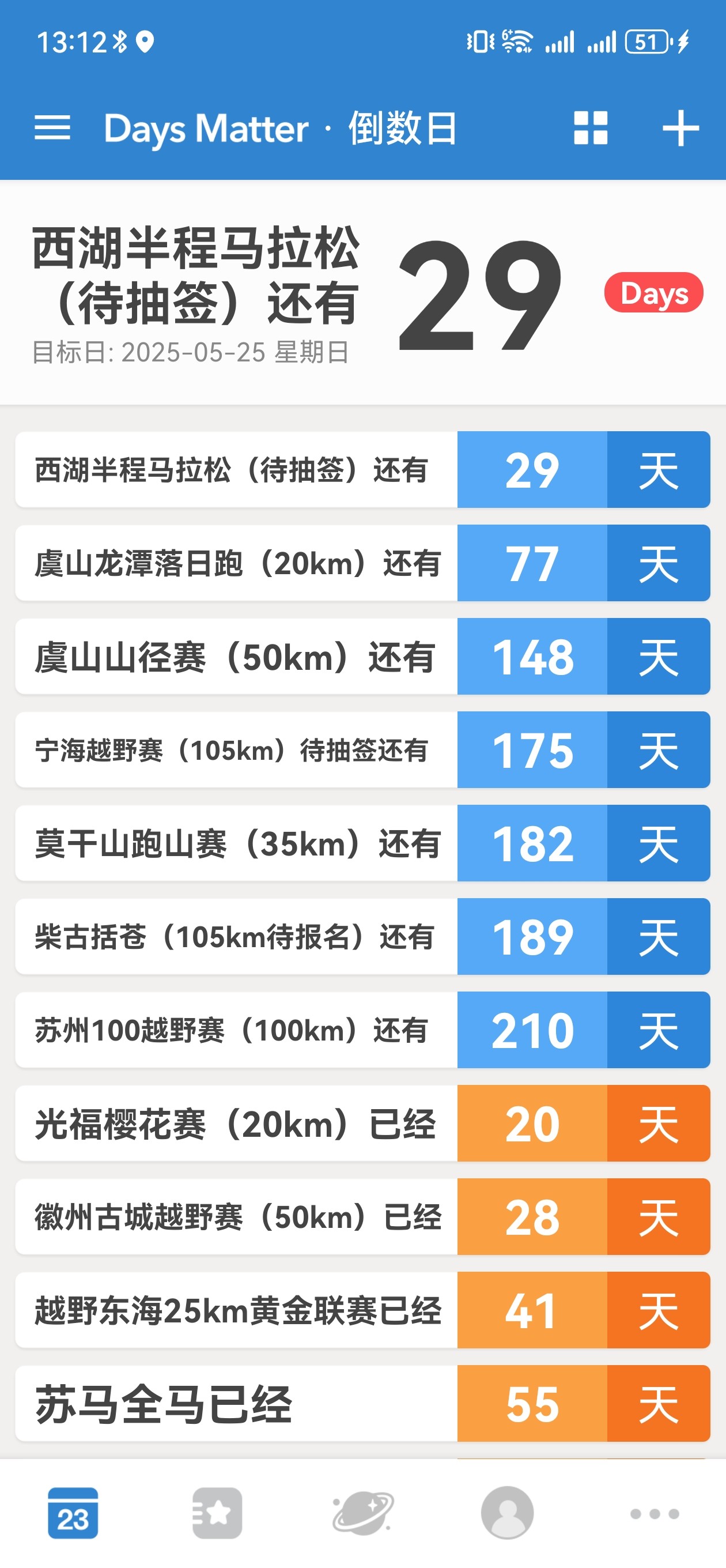The image size is (726, 1568).
Task: Open 虞山山径赛（50km）event
Action: click(362, 656)
